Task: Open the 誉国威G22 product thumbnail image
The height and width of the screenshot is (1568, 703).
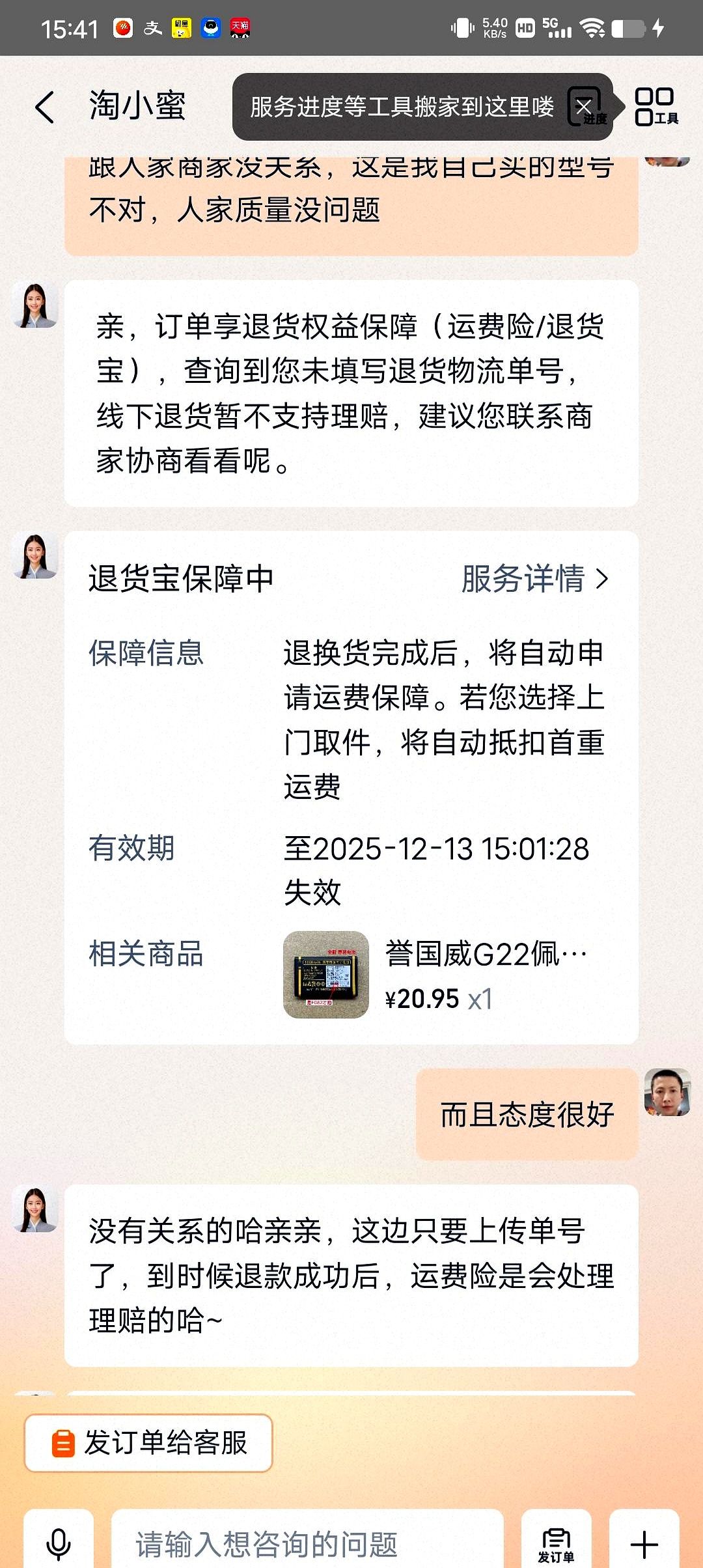Action: 325,973
